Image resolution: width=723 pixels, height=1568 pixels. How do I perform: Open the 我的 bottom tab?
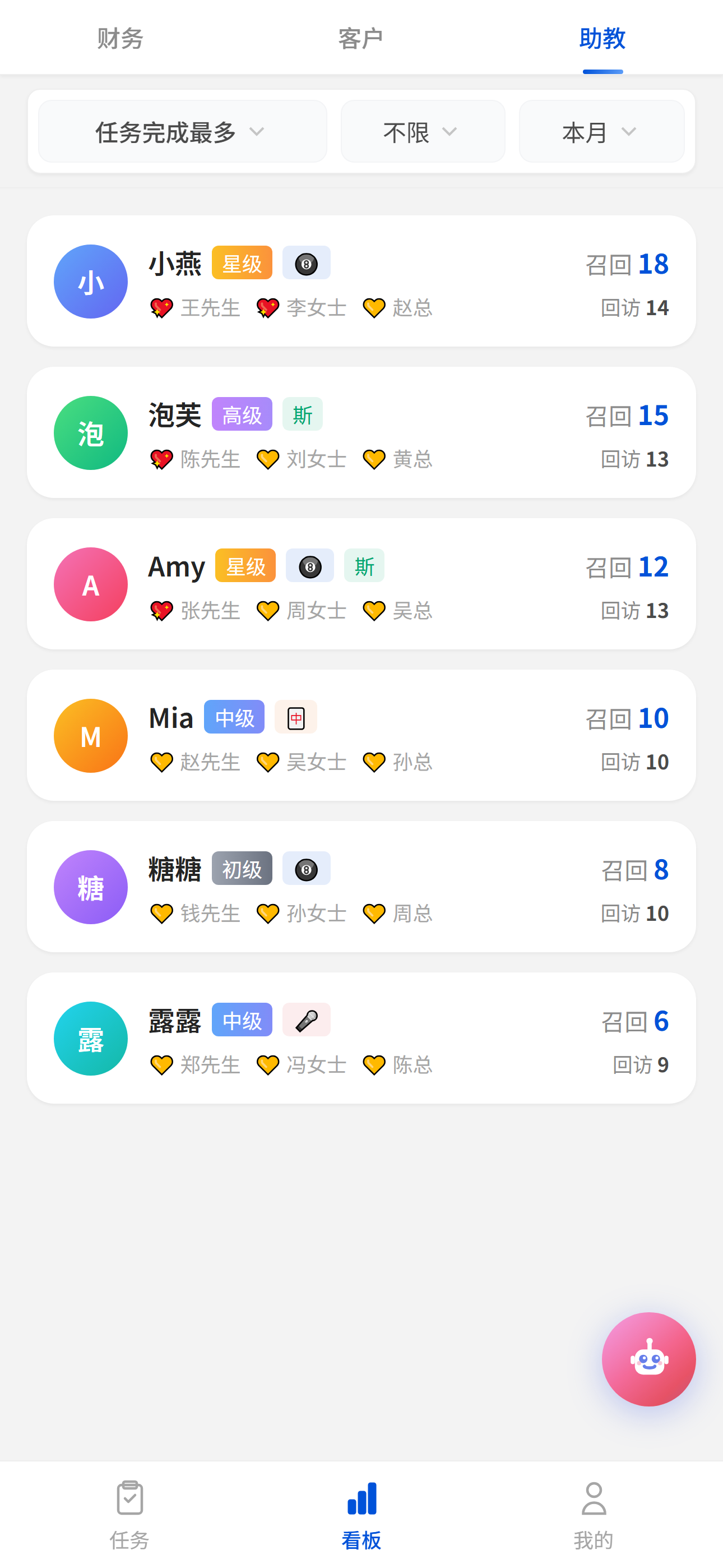594,1514
